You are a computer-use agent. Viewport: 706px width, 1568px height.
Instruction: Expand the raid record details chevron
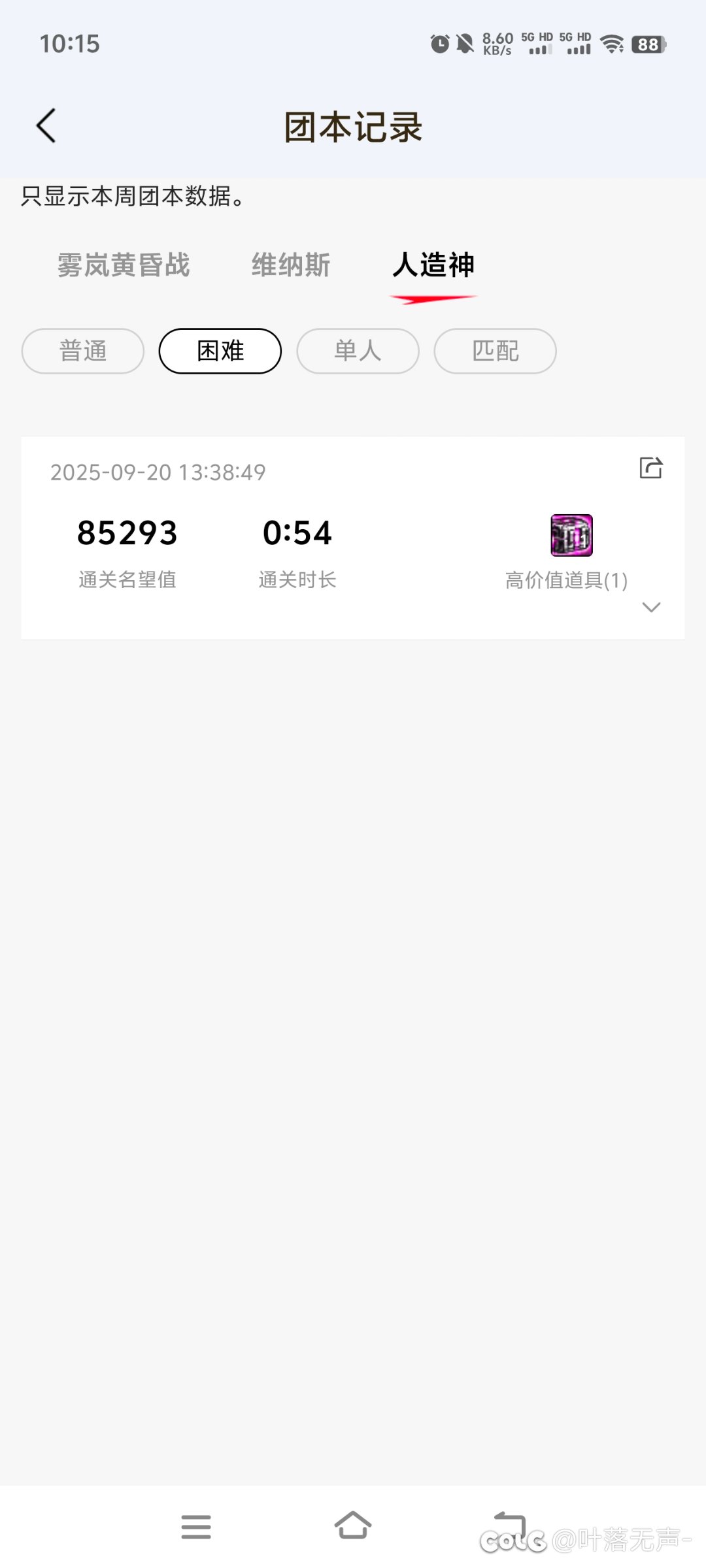[x=651, y=607]
